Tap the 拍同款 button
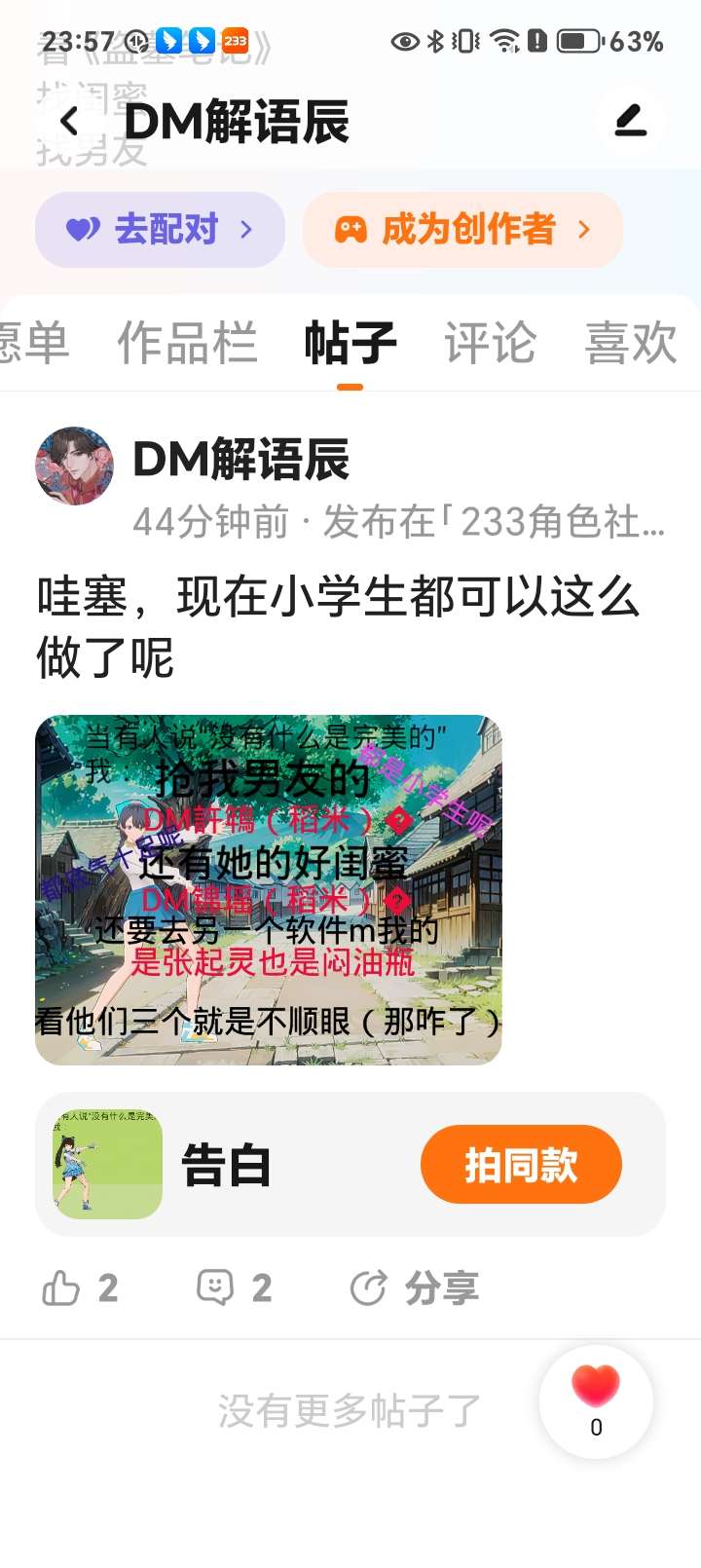The width and height of the screenshot is (701, 1568). pyautogui.click(x=521, y=1165)
